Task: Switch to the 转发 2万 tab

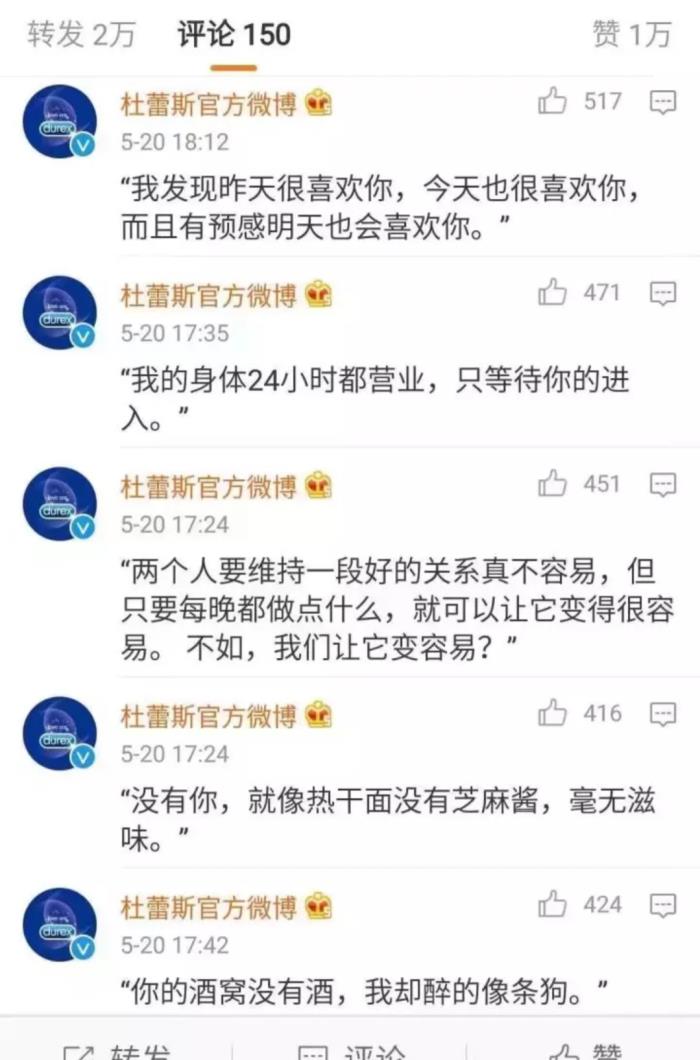Action: pos(81,35)
